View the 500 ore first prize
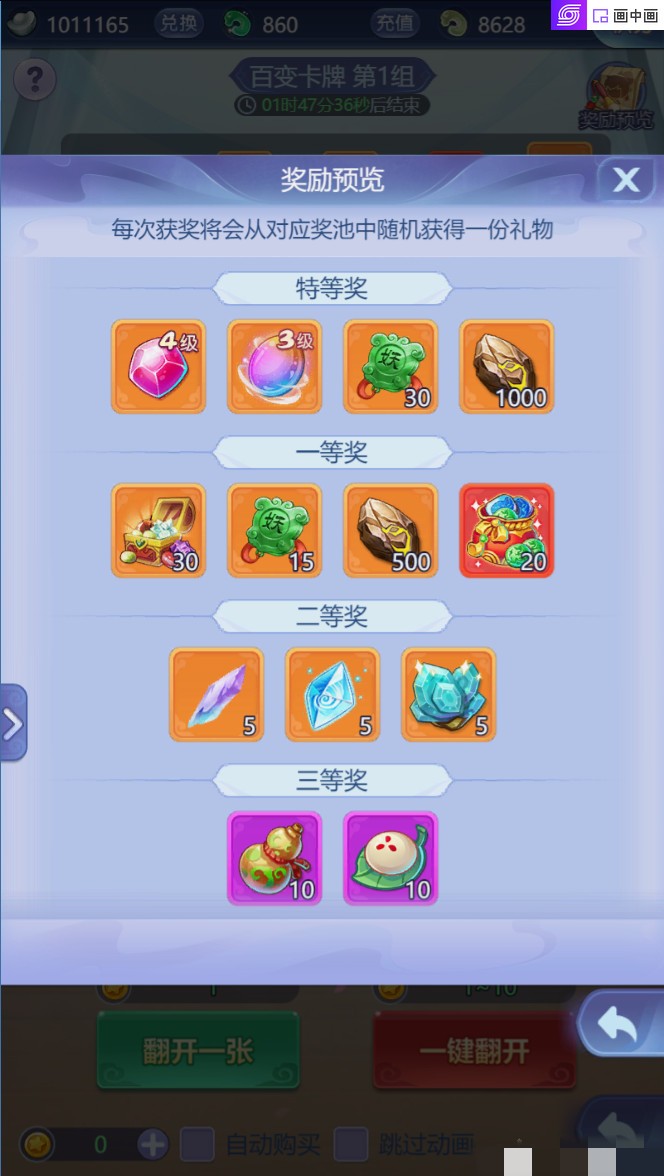The height and width of the screenshot is (1176, 664). (x=390, y=530)
